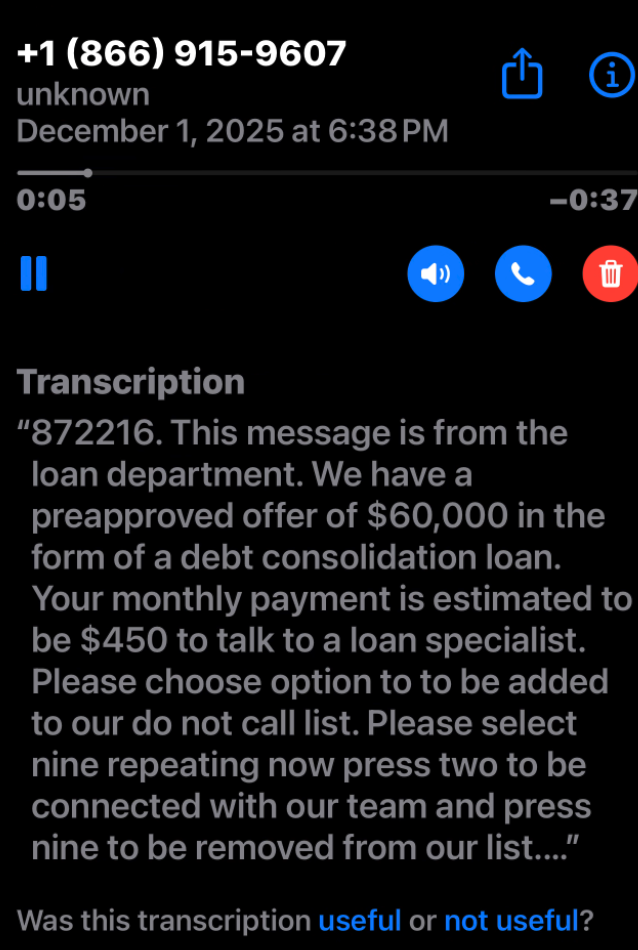Mark the transcription as not useful

(x=511, y=920)
